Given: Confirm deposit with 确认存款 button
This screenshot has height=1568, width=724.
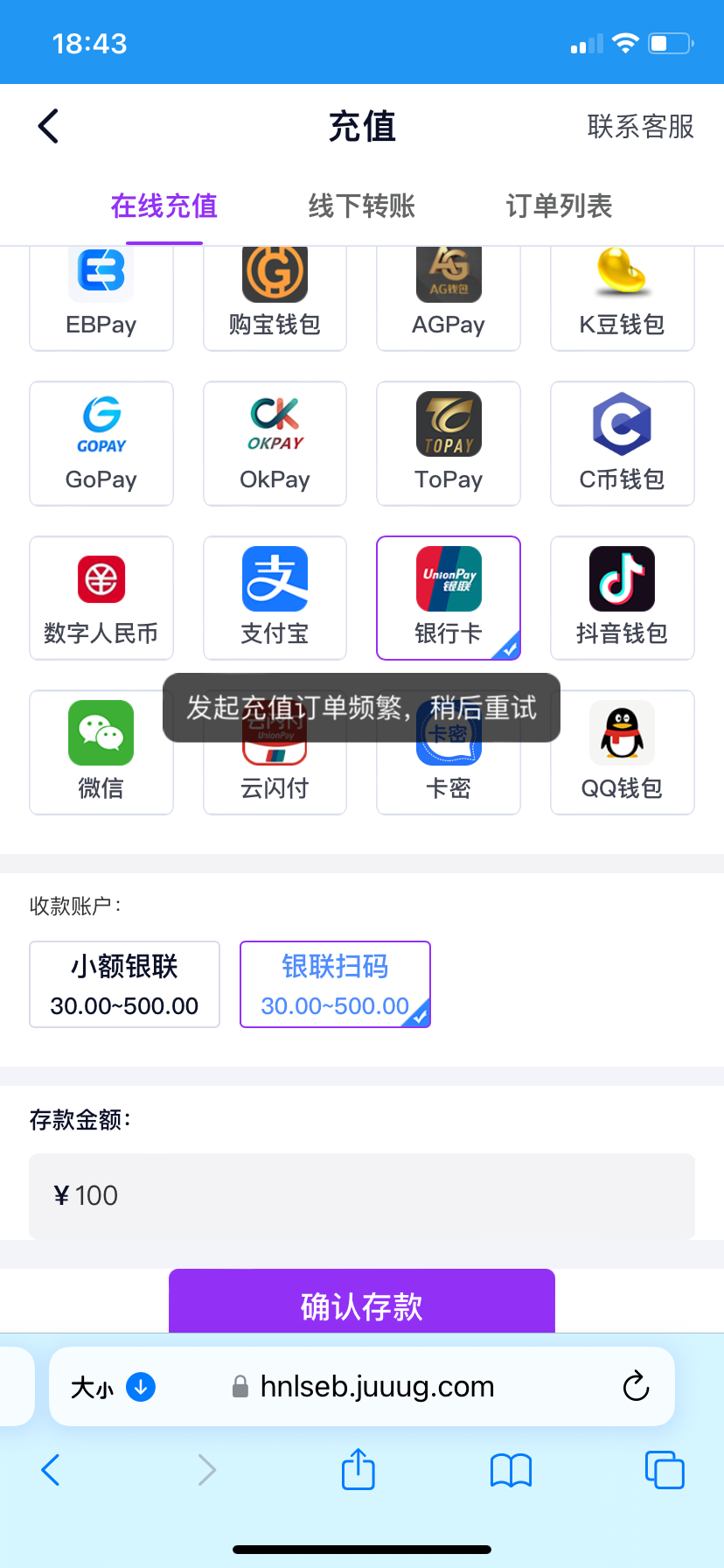Looking at the screenshot, I should [362, 1301].
